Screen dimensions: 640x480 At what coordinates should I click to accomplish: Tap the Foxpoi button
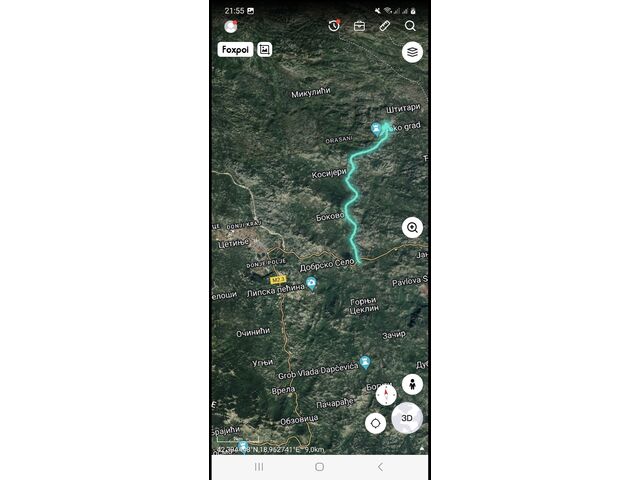pyautogui.click(x=234, y=49)
